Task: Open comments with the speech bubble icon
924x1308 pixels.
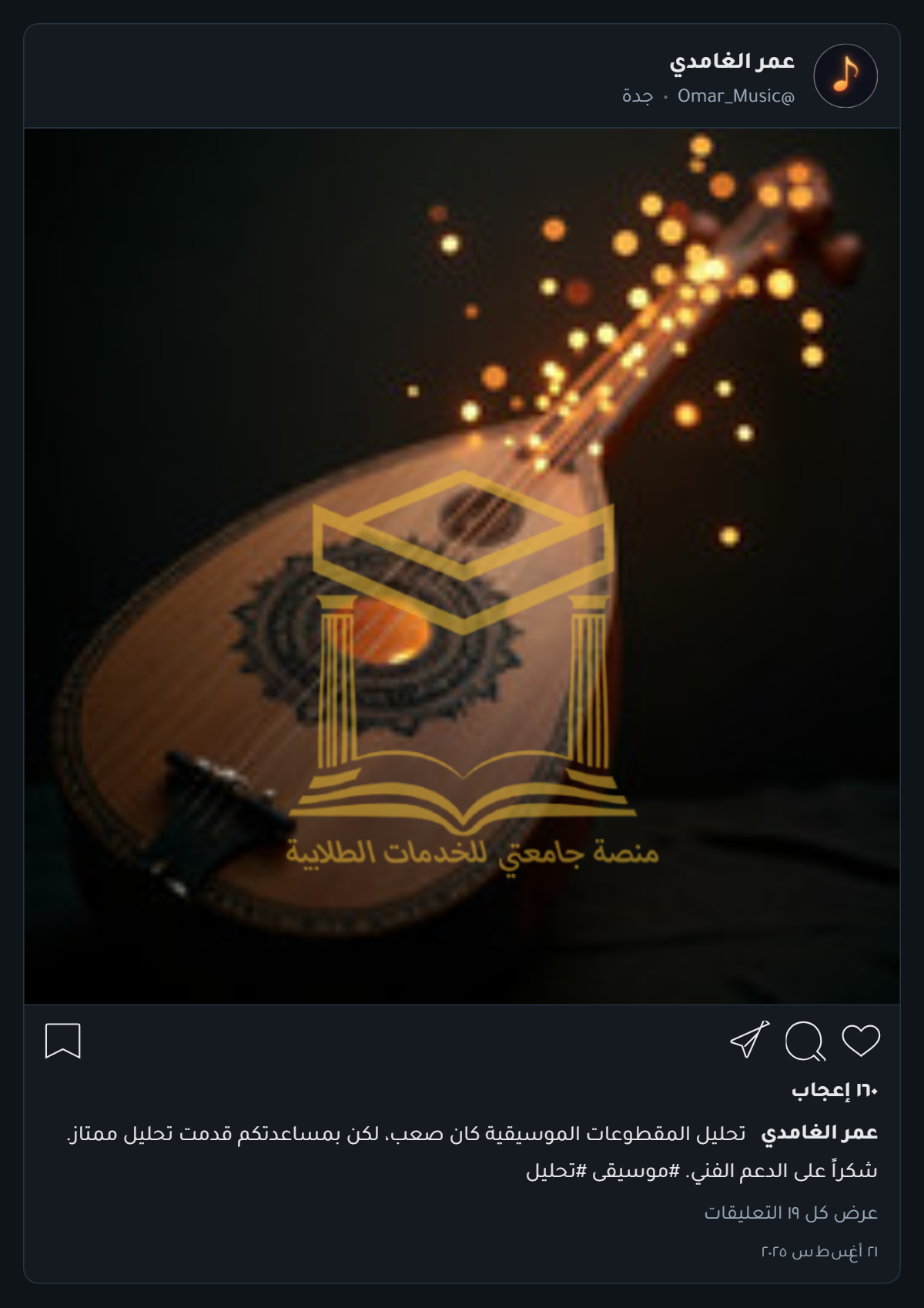Action: [805, 1041]
